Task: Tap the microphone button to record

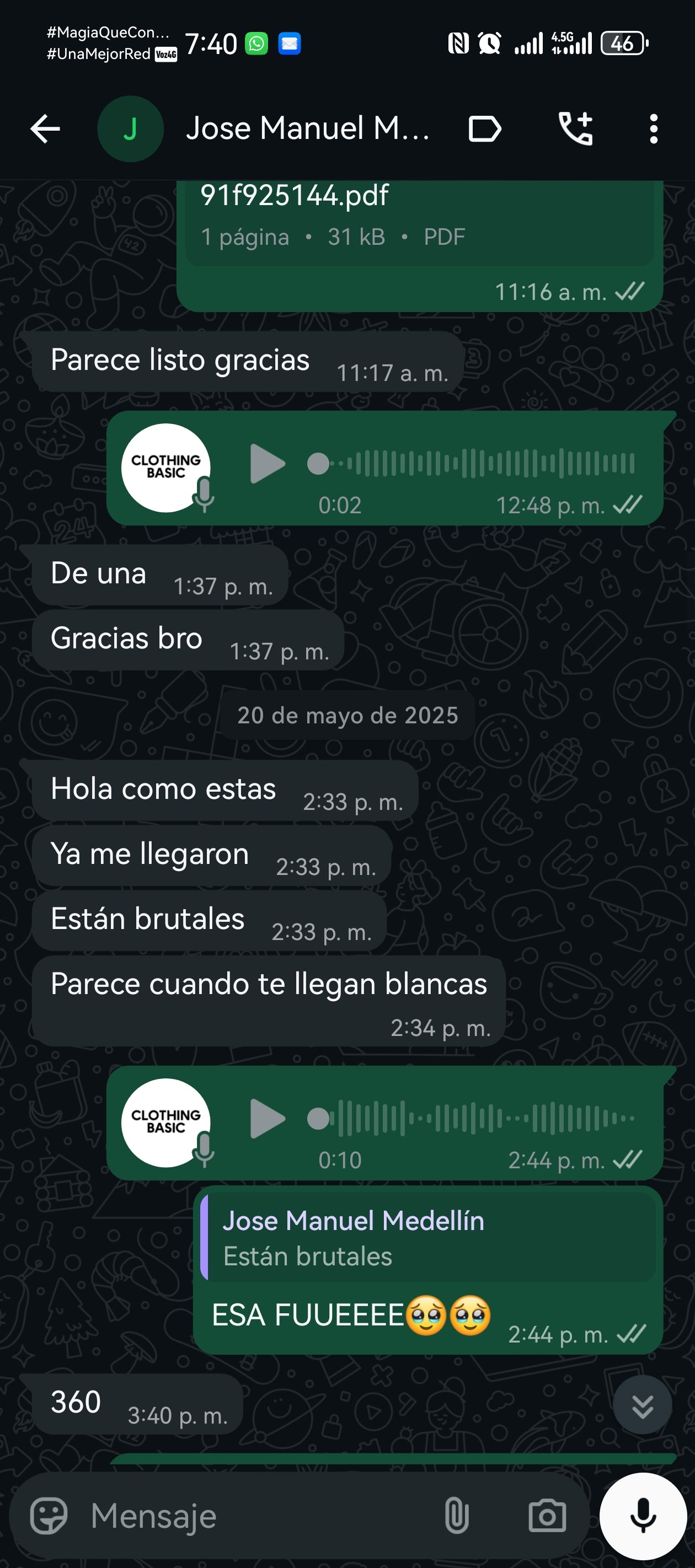Action: 643,1516
